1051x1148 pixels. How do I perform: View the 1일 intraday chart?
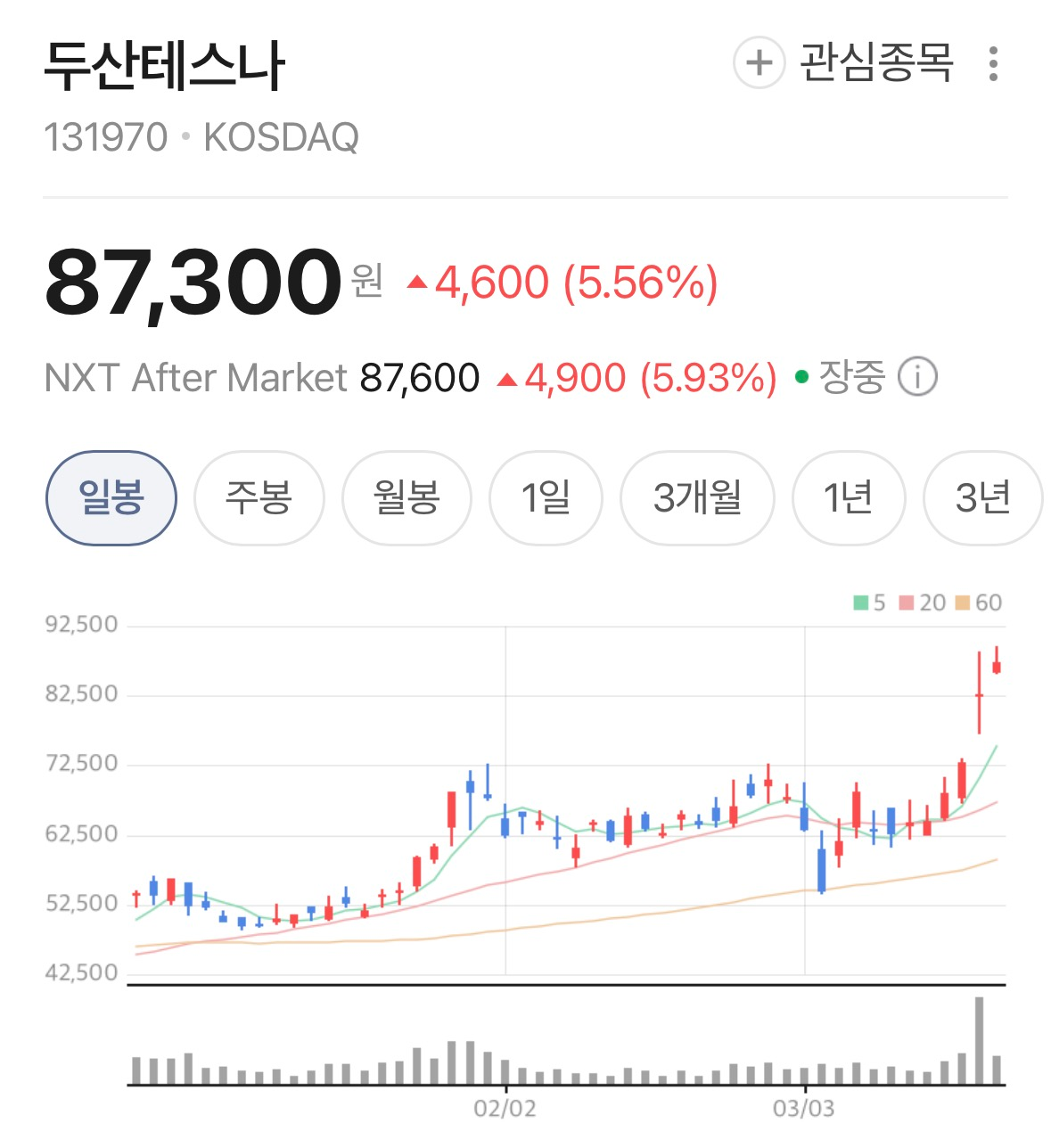tap(546, 497)
